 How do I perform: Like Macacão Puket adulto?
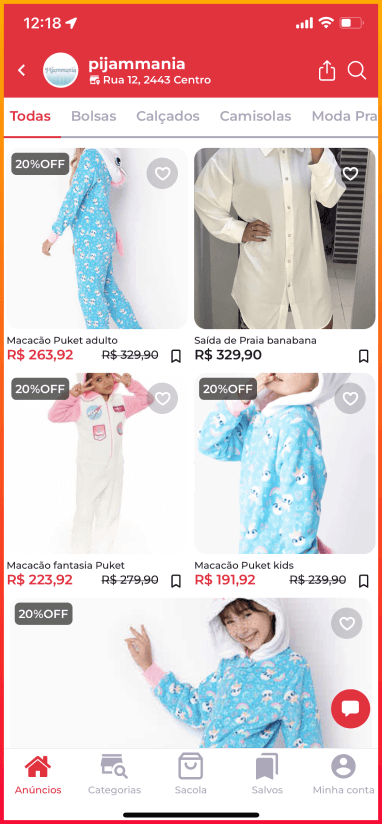point(162,173)
